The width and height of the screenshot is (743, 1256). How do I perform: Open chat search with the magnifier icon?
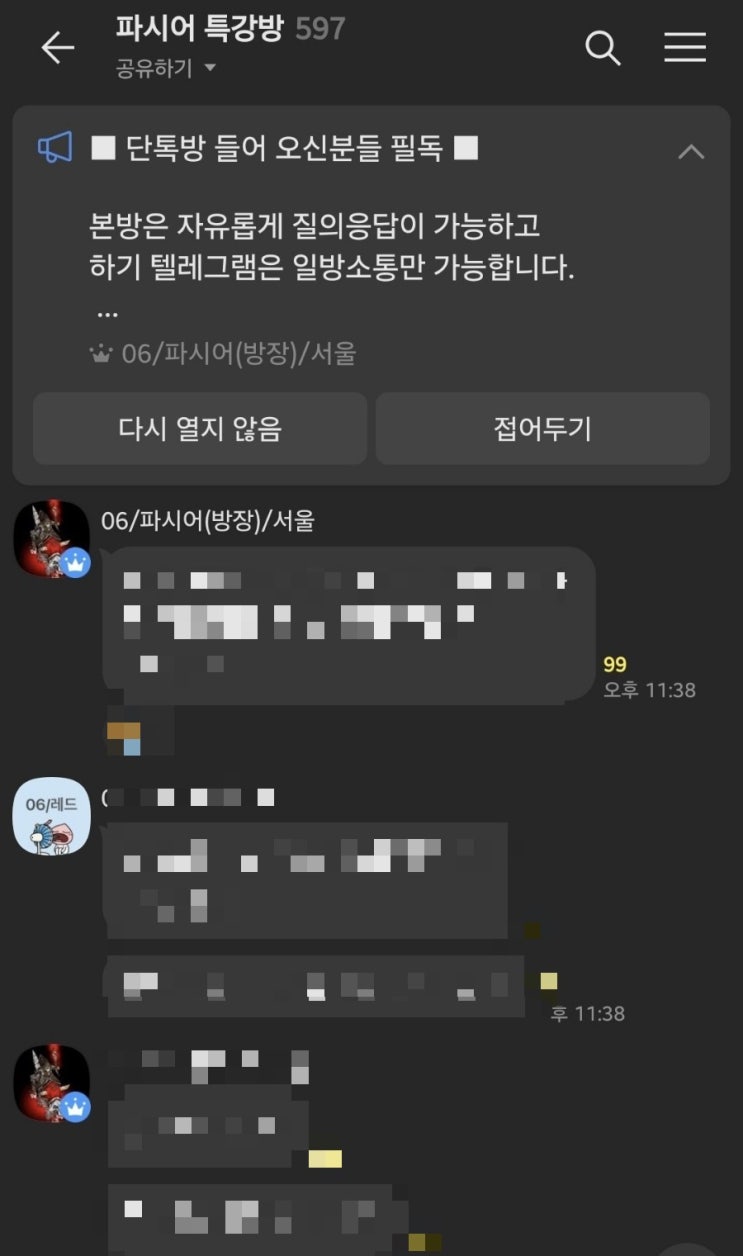pos(603,47)
